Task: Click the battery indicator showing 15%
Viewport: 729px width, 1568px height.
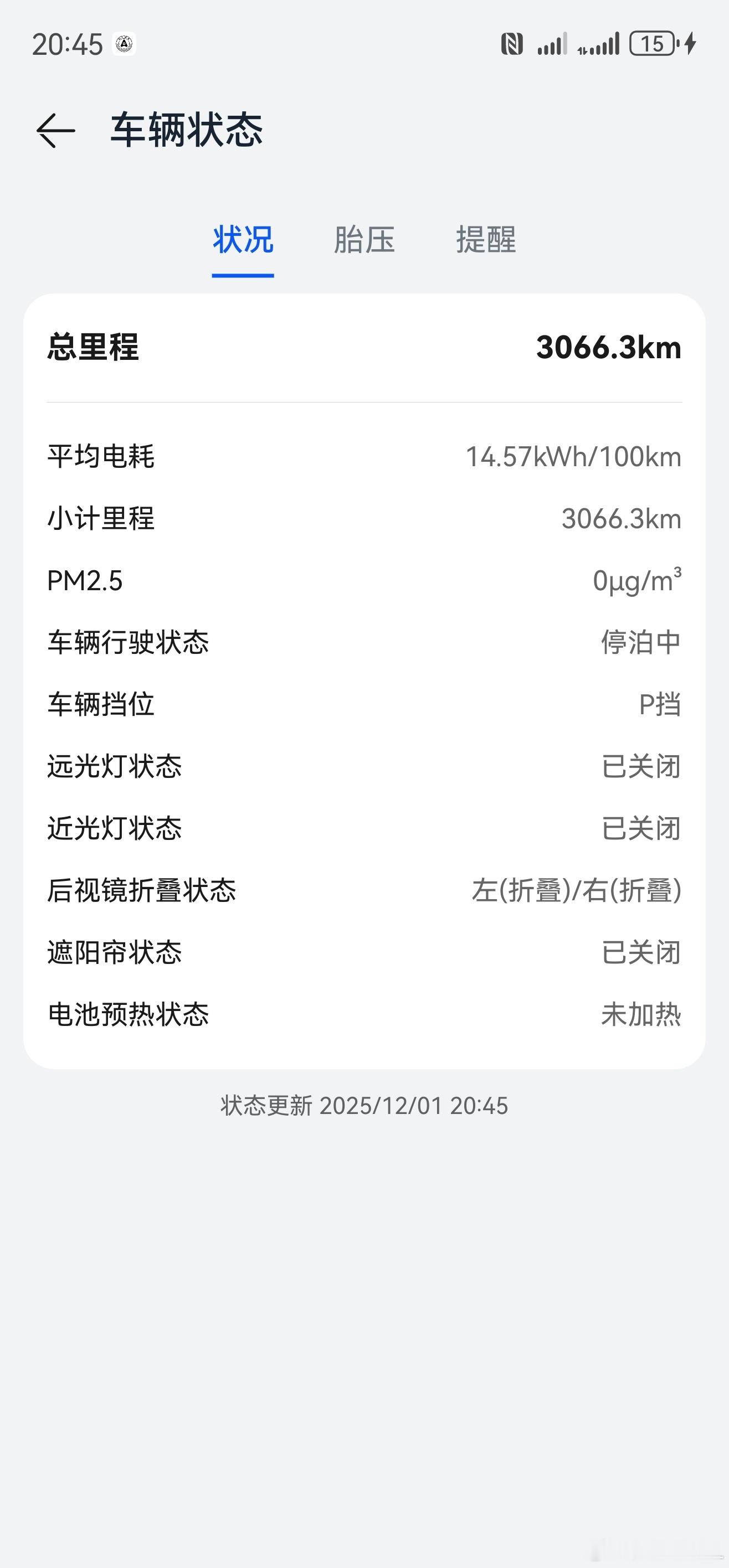Action: pos(651,44)
